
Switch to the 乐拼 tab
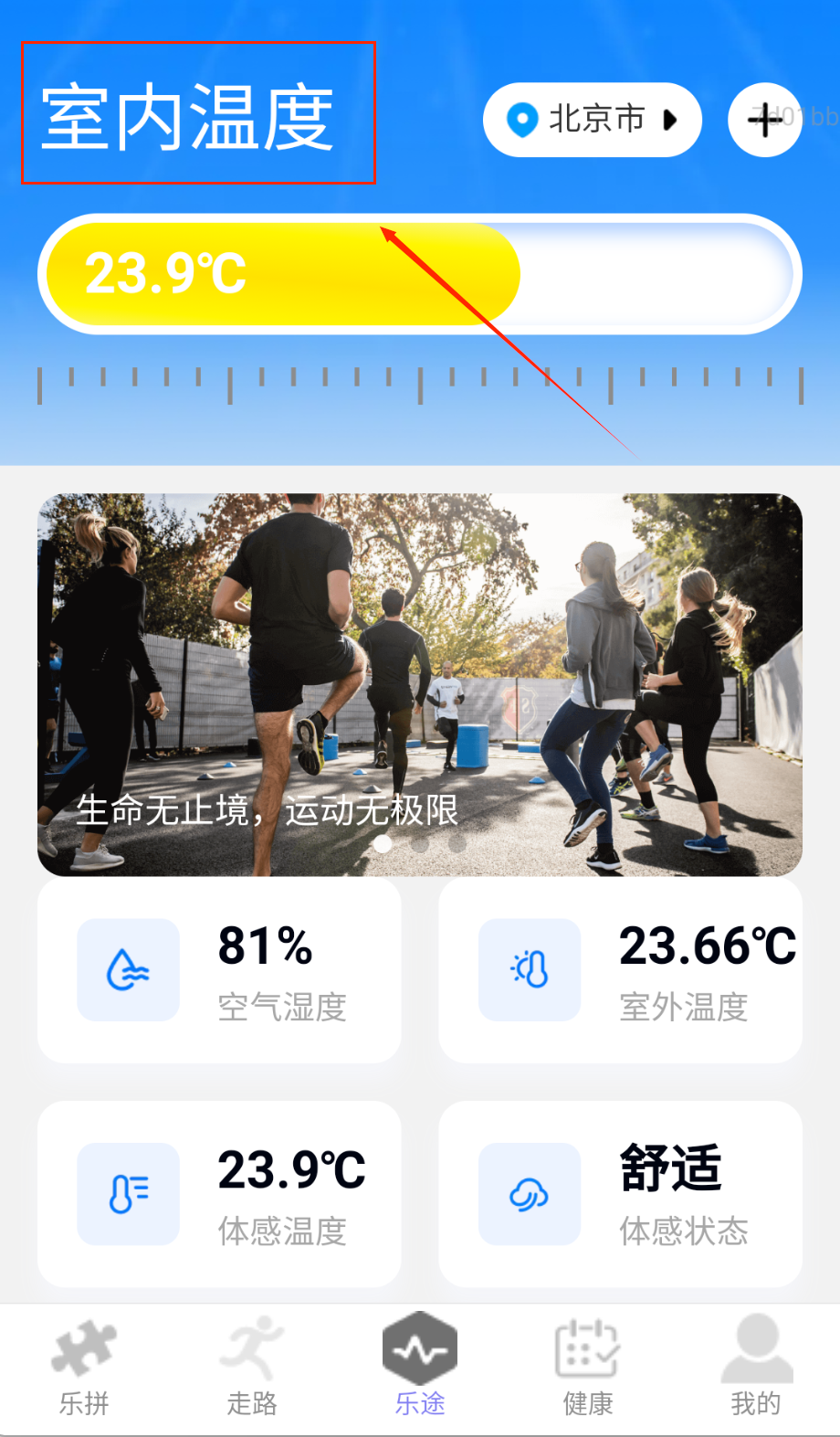(x=84, y=1368)
